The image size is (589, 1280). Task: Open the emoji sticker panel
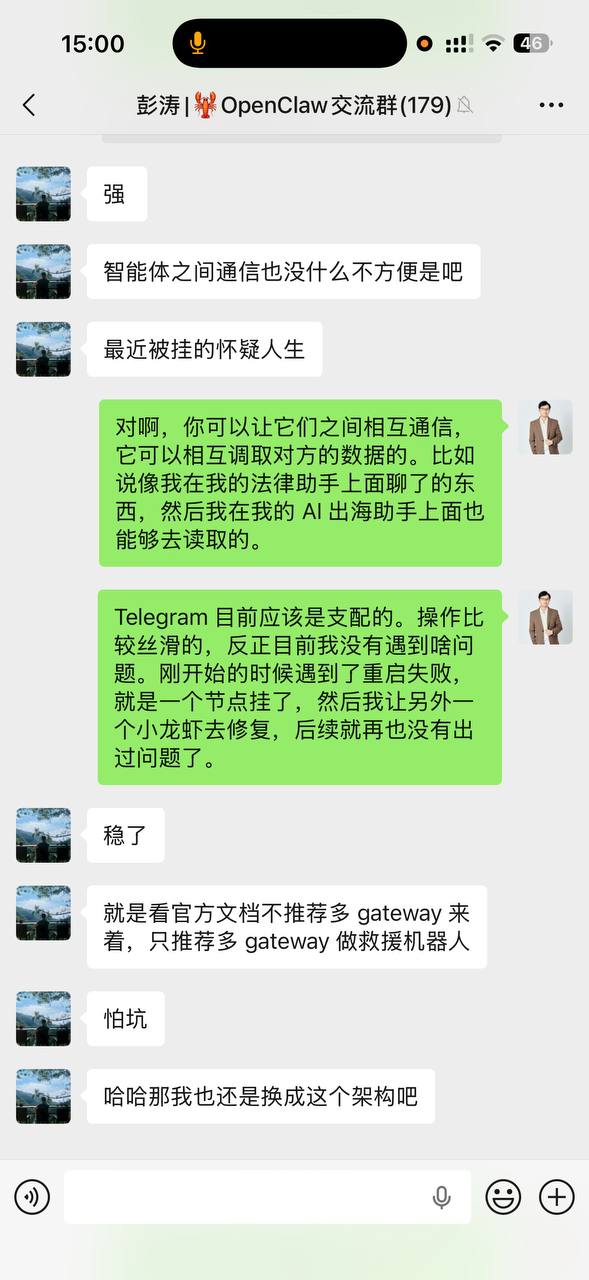503,1196
